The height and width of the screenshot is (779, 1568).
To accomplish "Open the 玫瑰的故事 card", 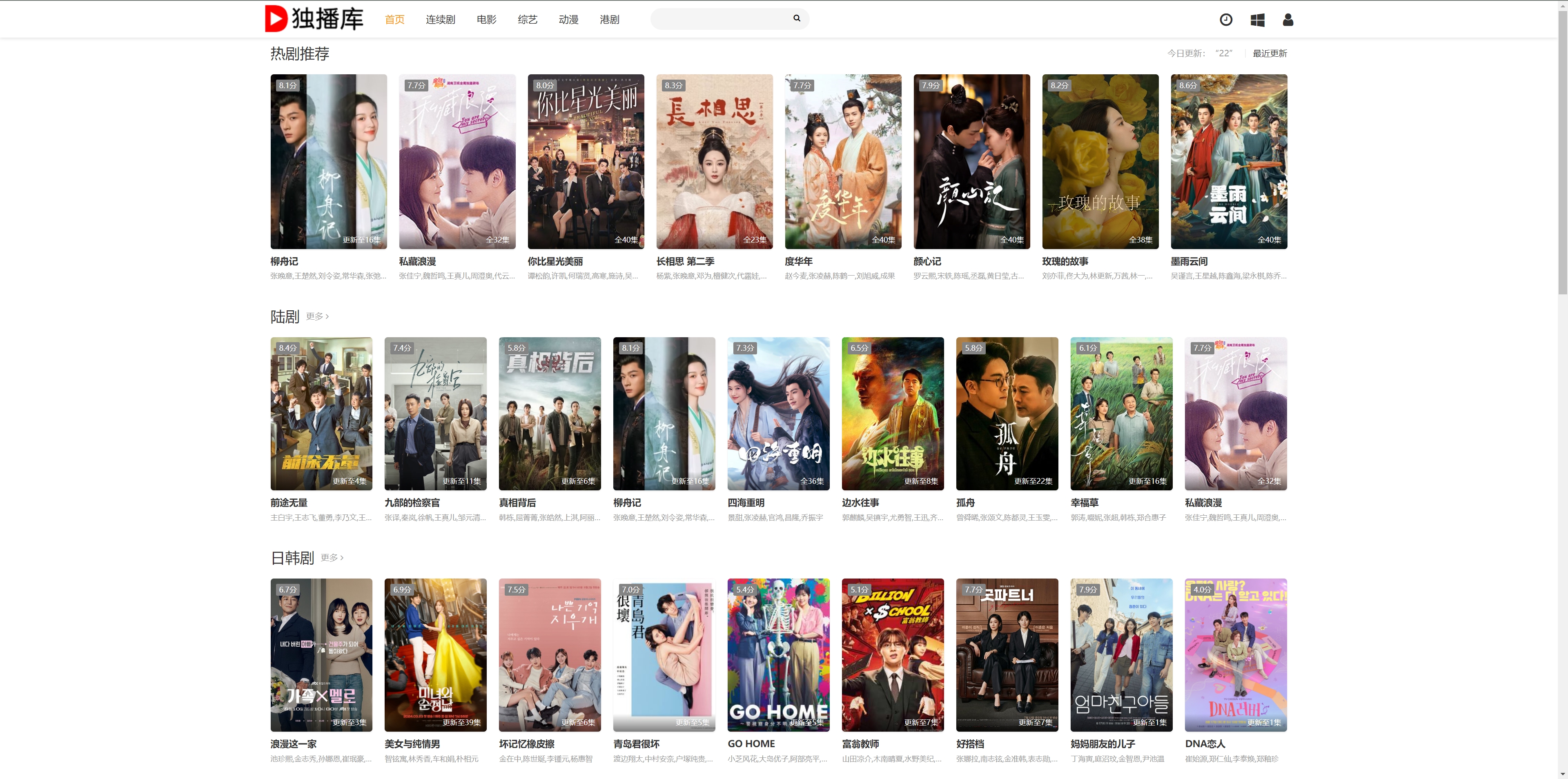I will coord(1100,162).
